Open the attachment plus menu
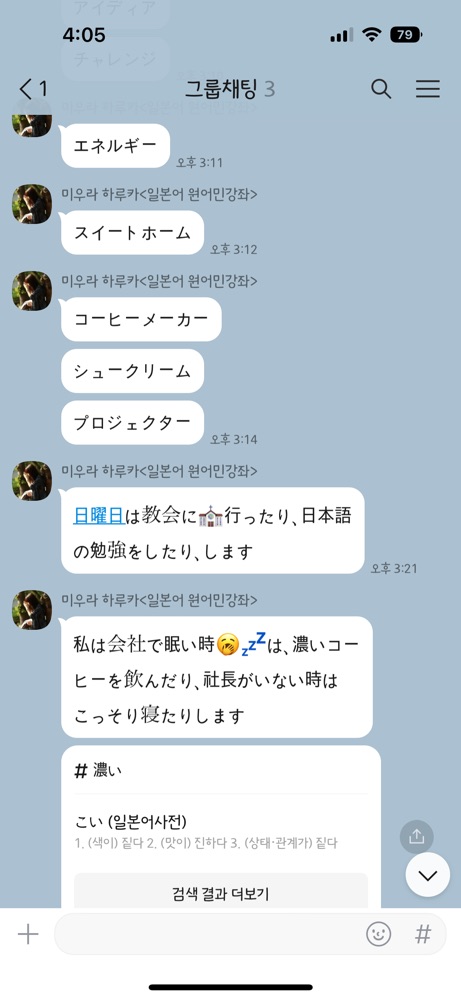461x1000 pixels. [27, 934]
